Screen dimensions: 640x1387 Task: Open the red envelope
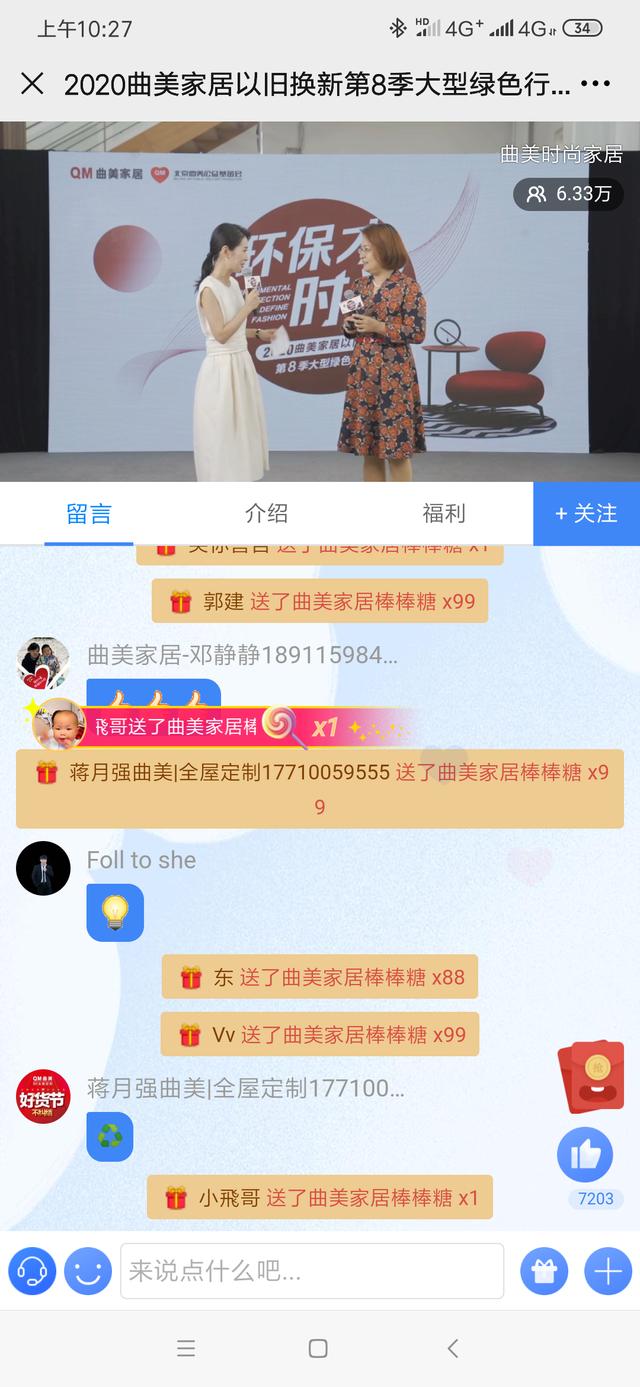coord(590,1077)
